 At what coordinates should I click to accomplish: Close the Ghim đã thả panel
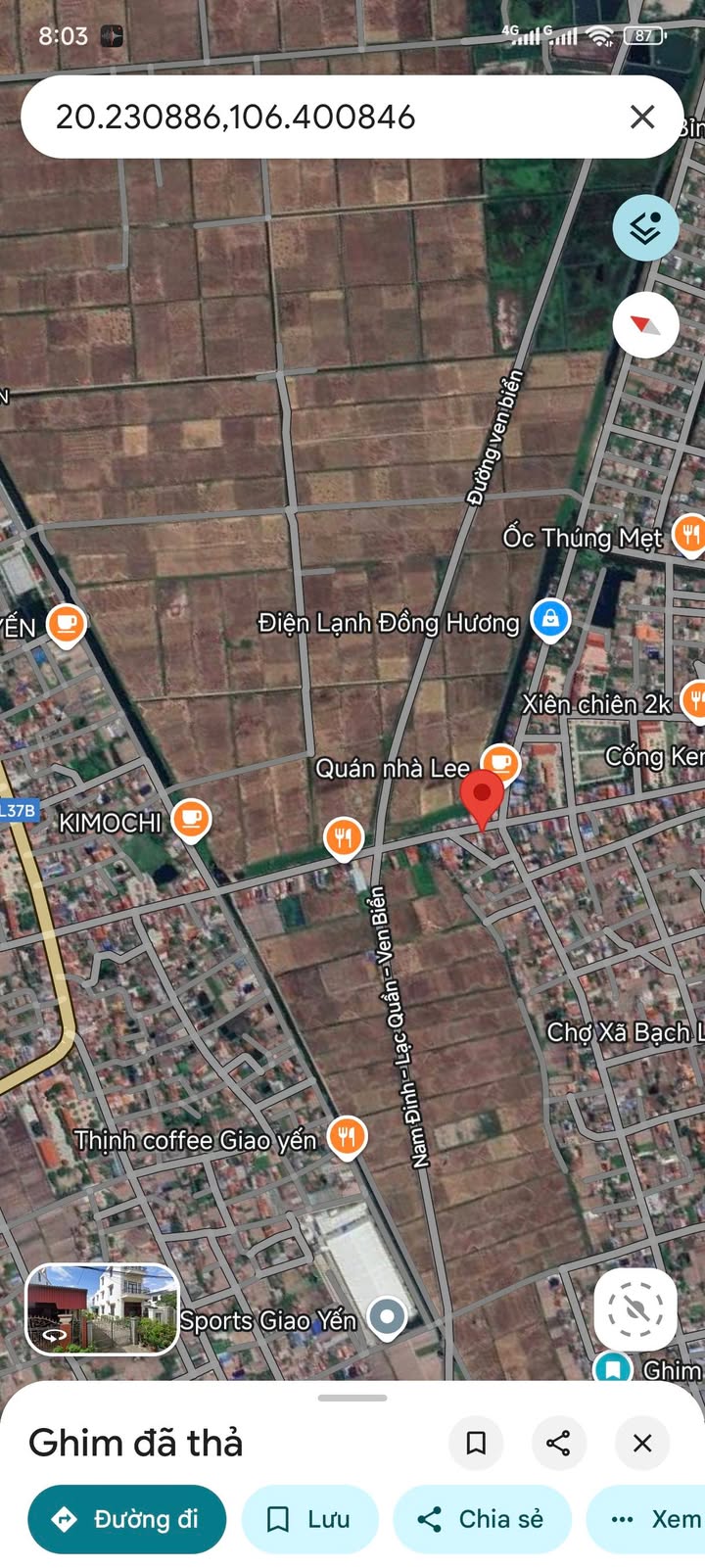[642, 1443]
